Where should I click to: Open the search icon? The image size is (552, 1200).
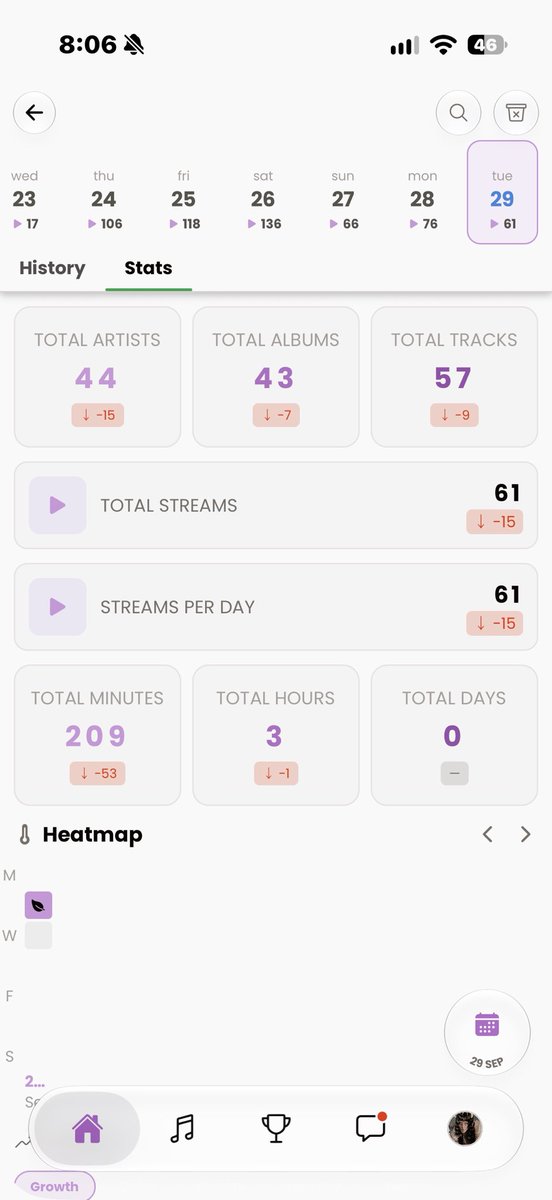coord(458,113)
